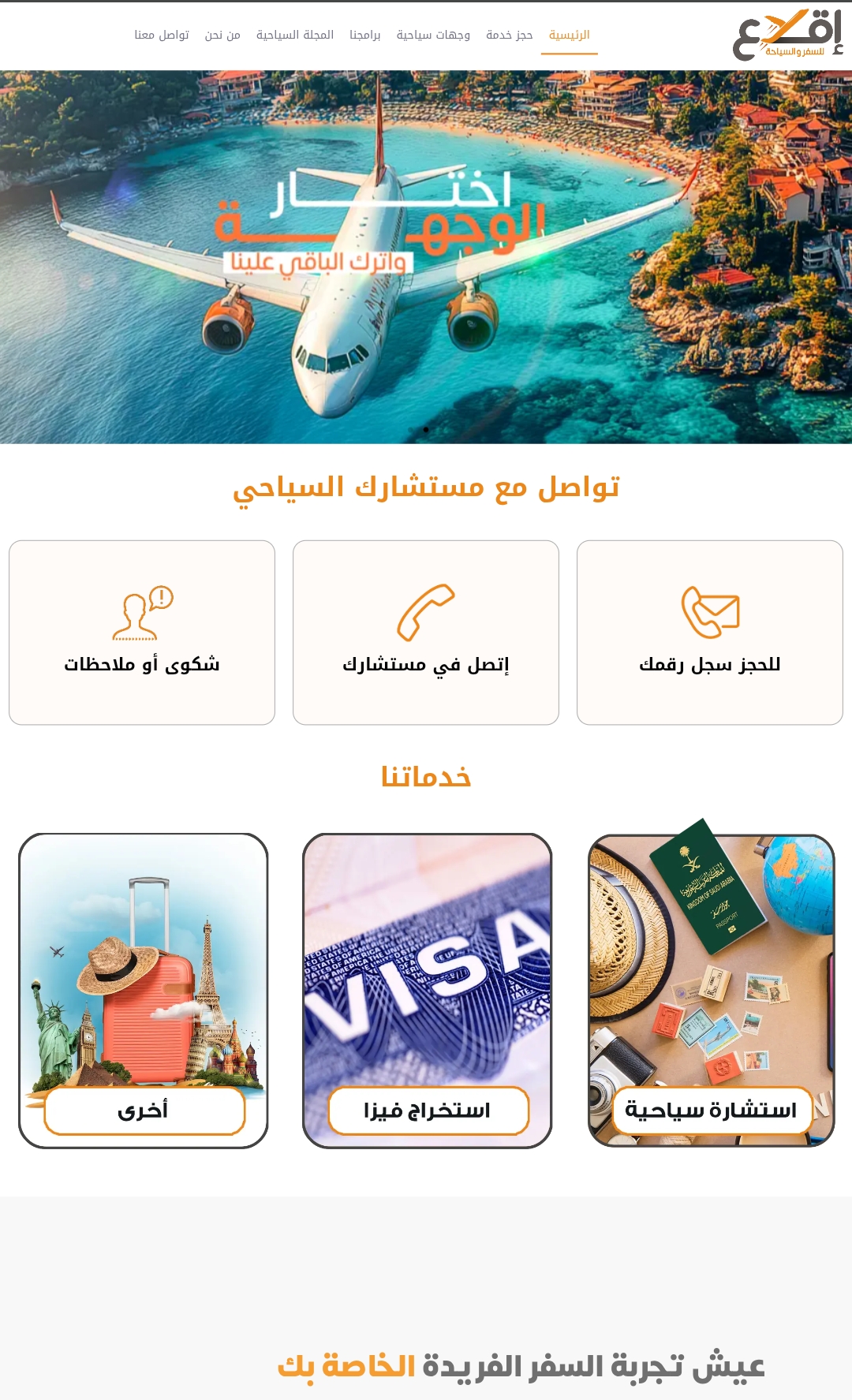This screenshot has width=852, height=1400.
Task: Click the استشارة سياحية button
Action: (713, 1110)
